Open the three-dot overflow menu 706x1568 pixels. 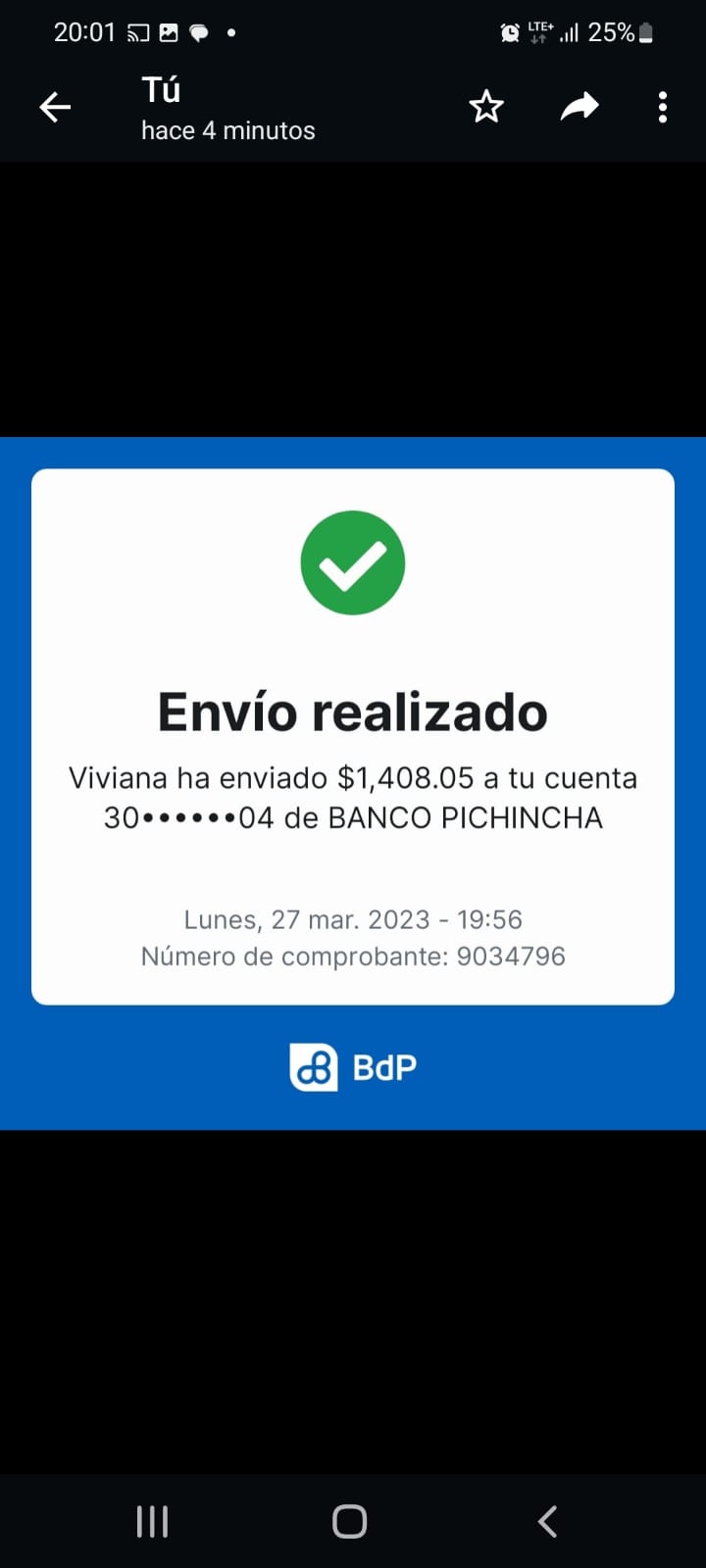[663, 107]
